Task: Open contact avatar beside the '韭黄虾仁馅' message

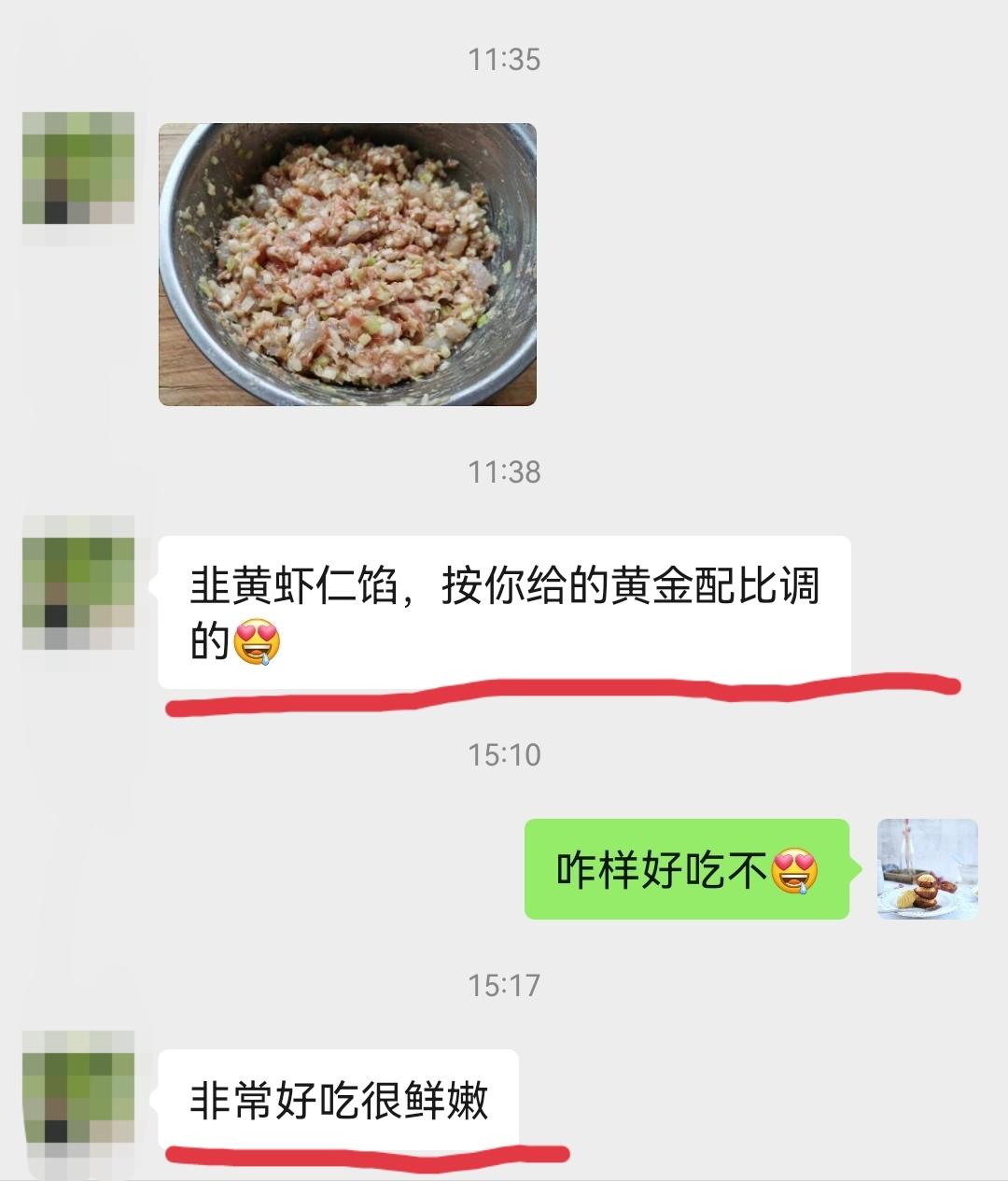Action: click(78, 582)
